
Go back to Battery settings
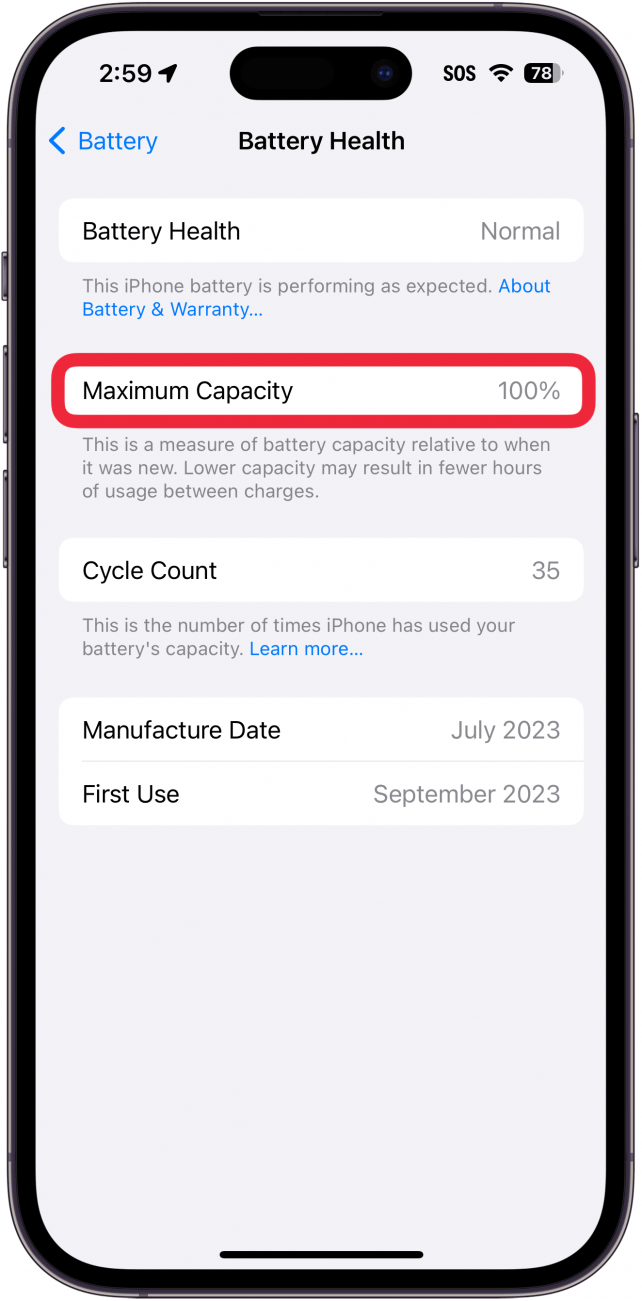tap(103, 141)
